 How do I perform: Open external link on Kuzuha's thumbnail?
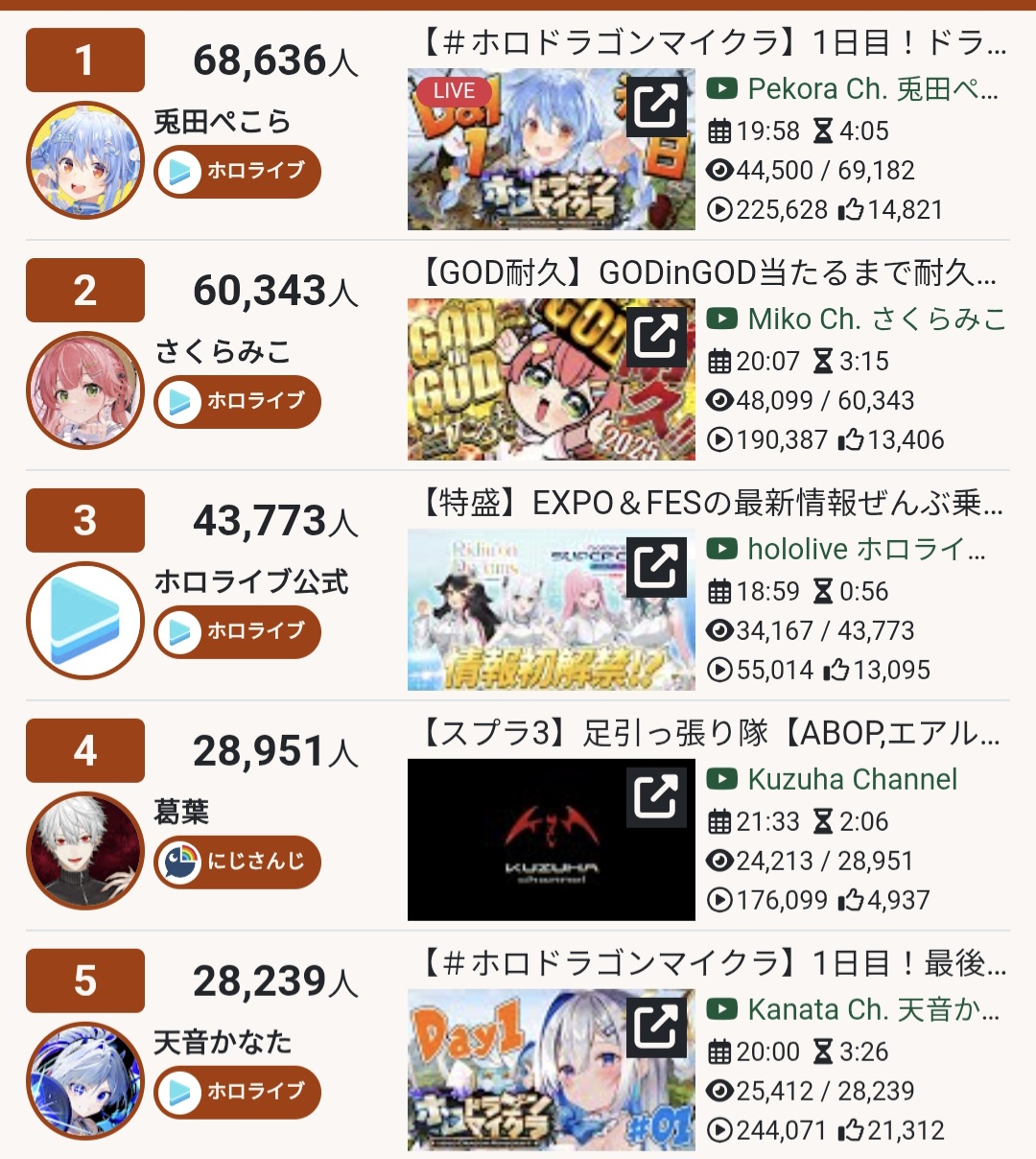coord(657,796)
